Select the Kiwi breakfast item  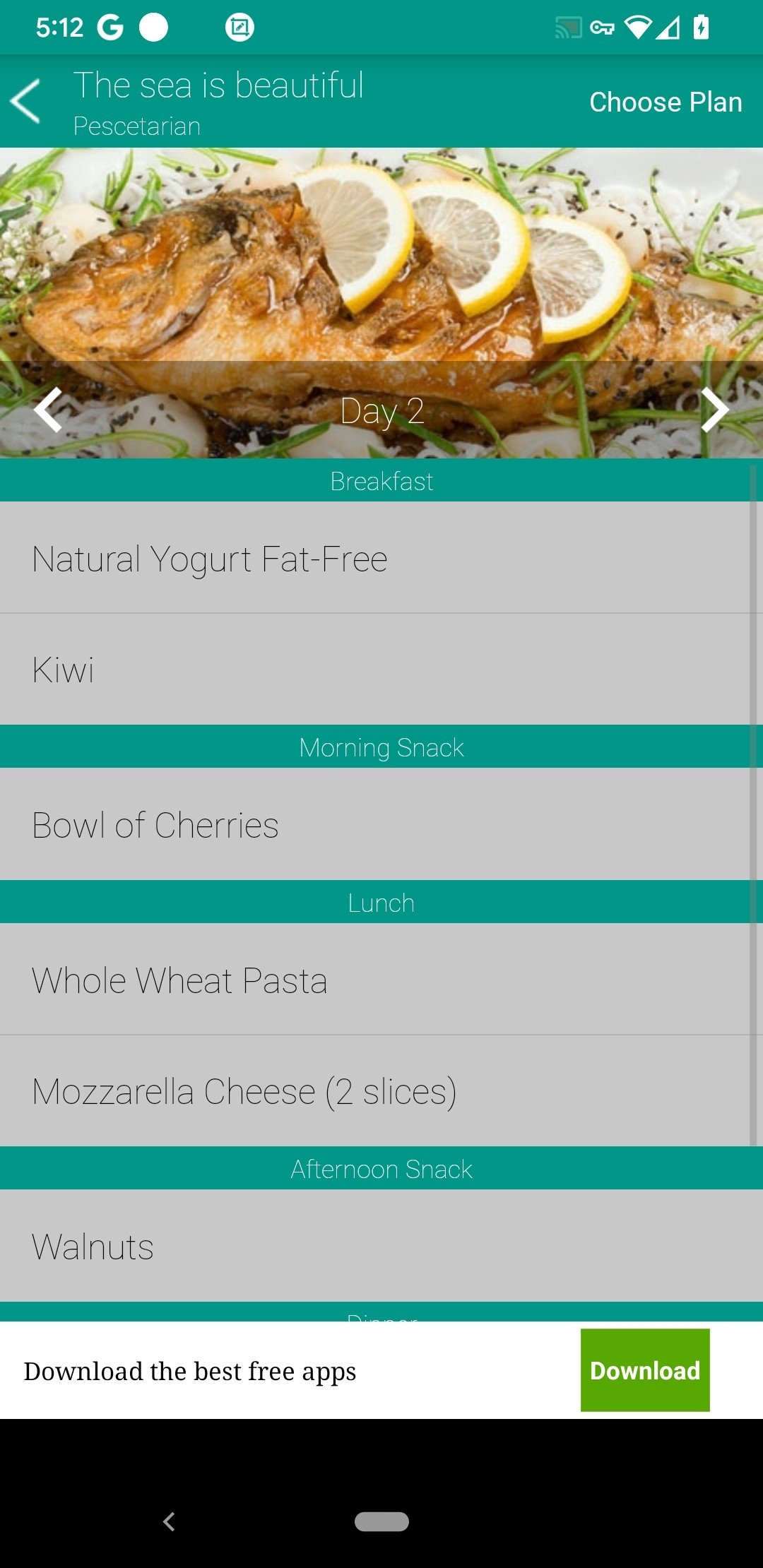tap(374, 669)
